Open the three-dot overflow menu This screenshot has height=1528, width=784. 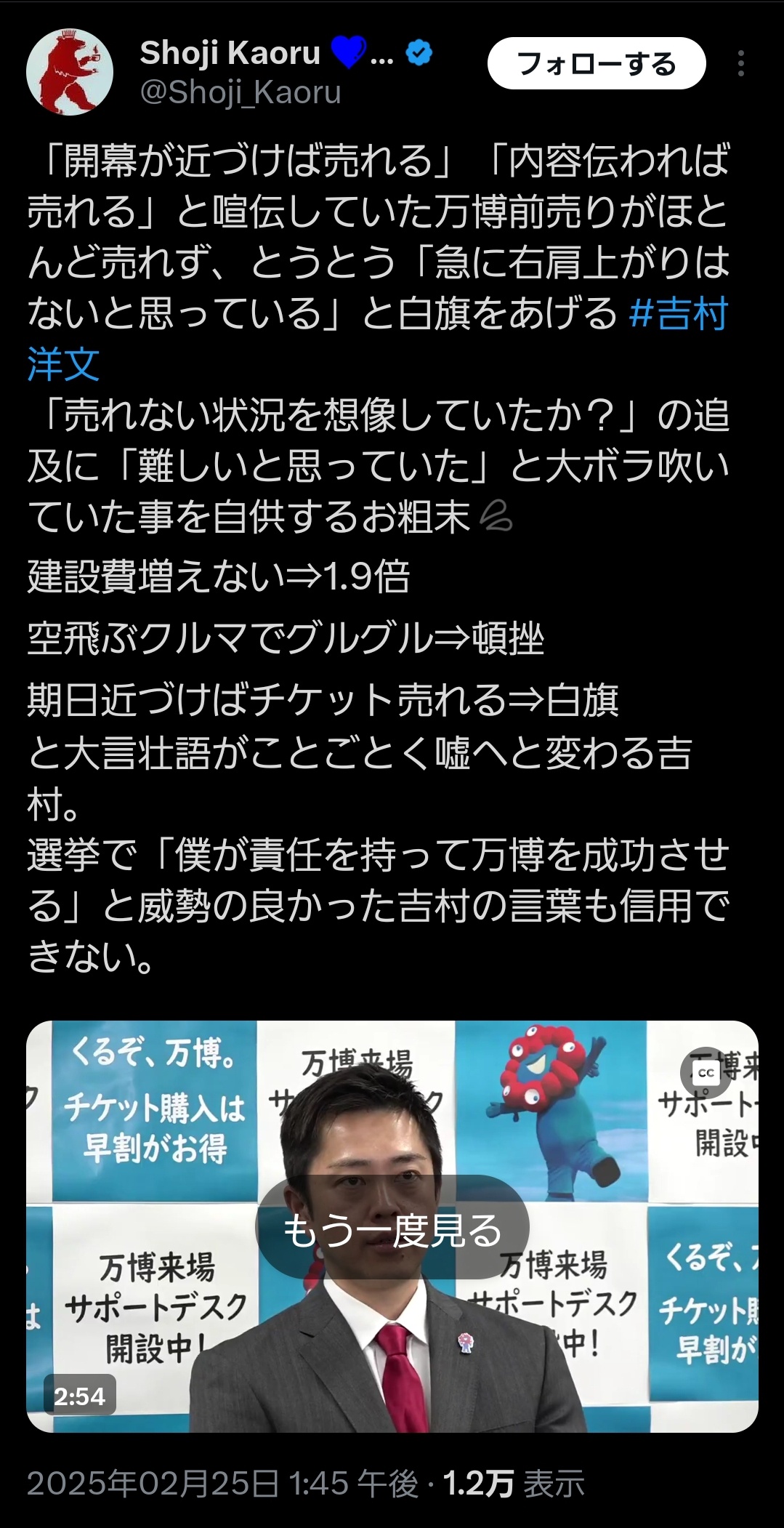coord(740,64)
